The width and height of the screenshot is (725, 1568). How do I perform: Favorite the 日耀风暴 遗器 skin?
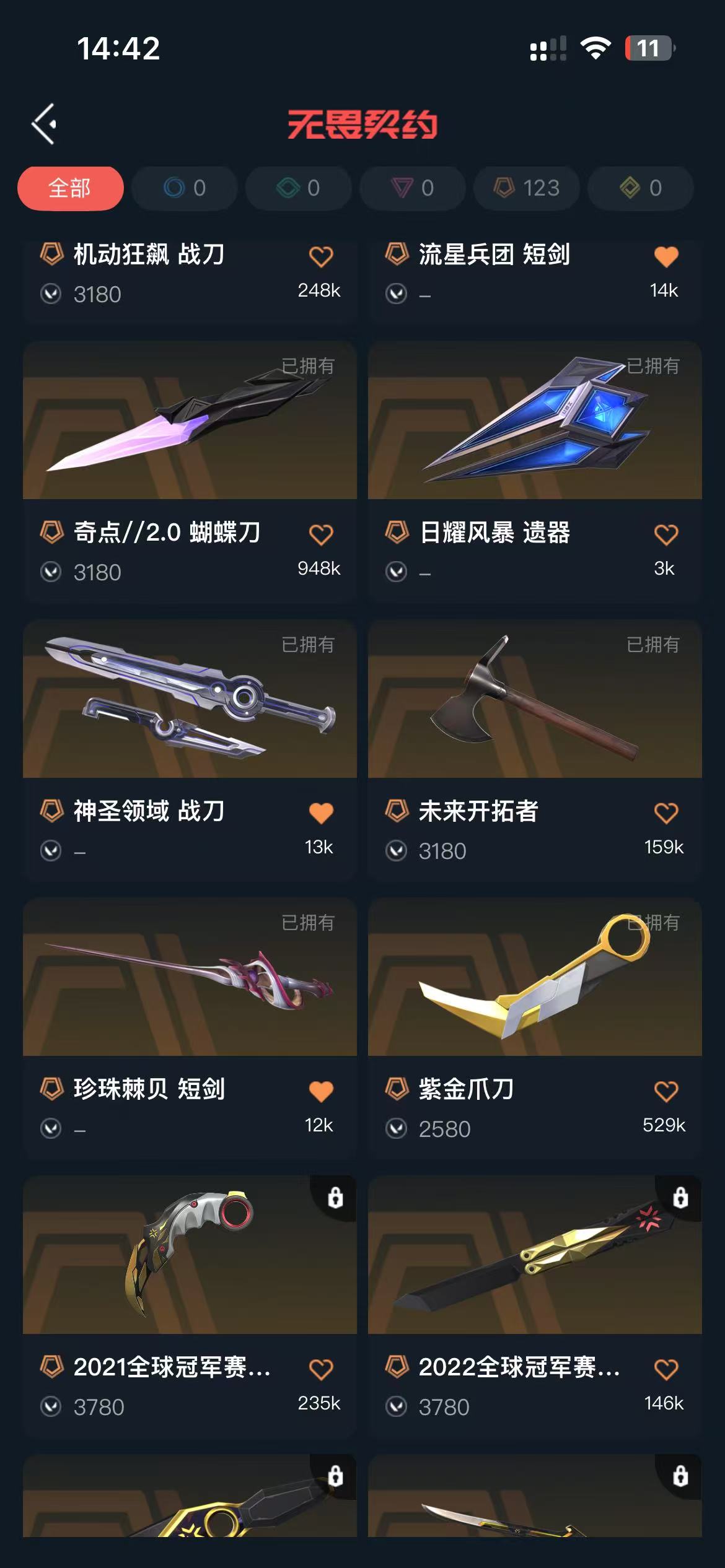click(666, 534)
